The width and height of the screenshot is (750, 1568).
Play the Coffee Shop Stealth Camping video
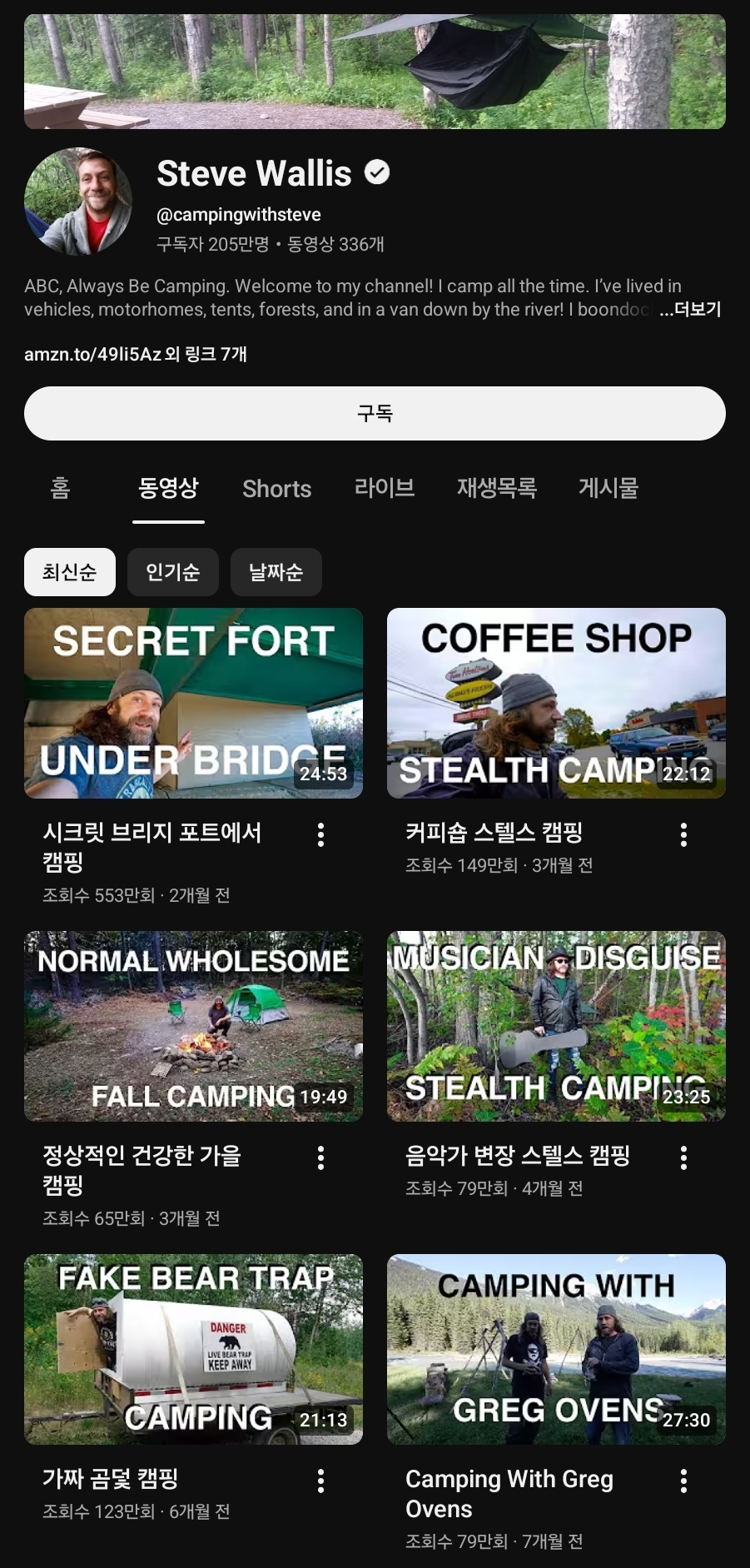click(556, 703)
